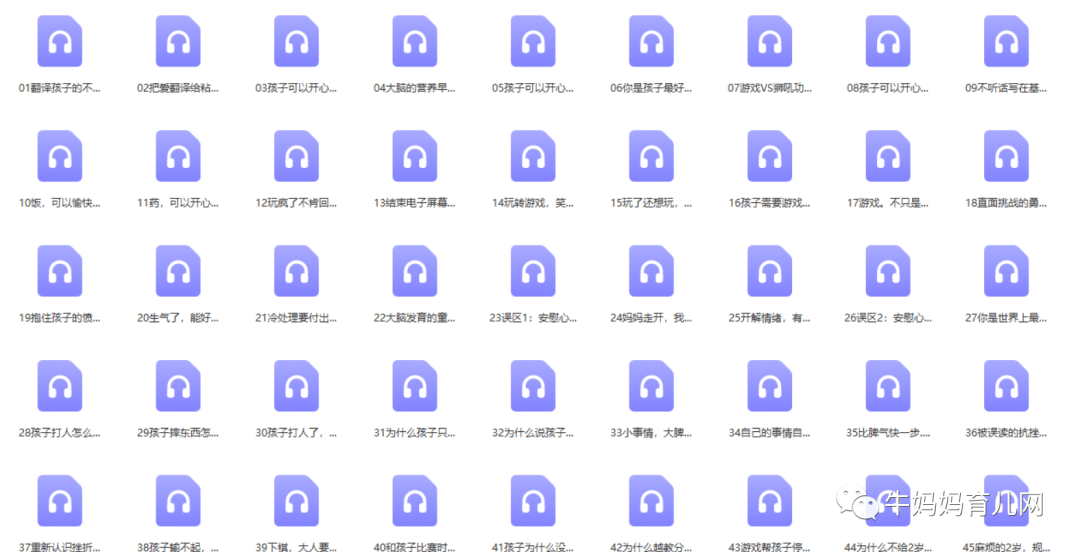Viewport: 1080px width, 552px height.
Task: Open audio file 22大脑发育的重…
Action: [x=414, y=272]
